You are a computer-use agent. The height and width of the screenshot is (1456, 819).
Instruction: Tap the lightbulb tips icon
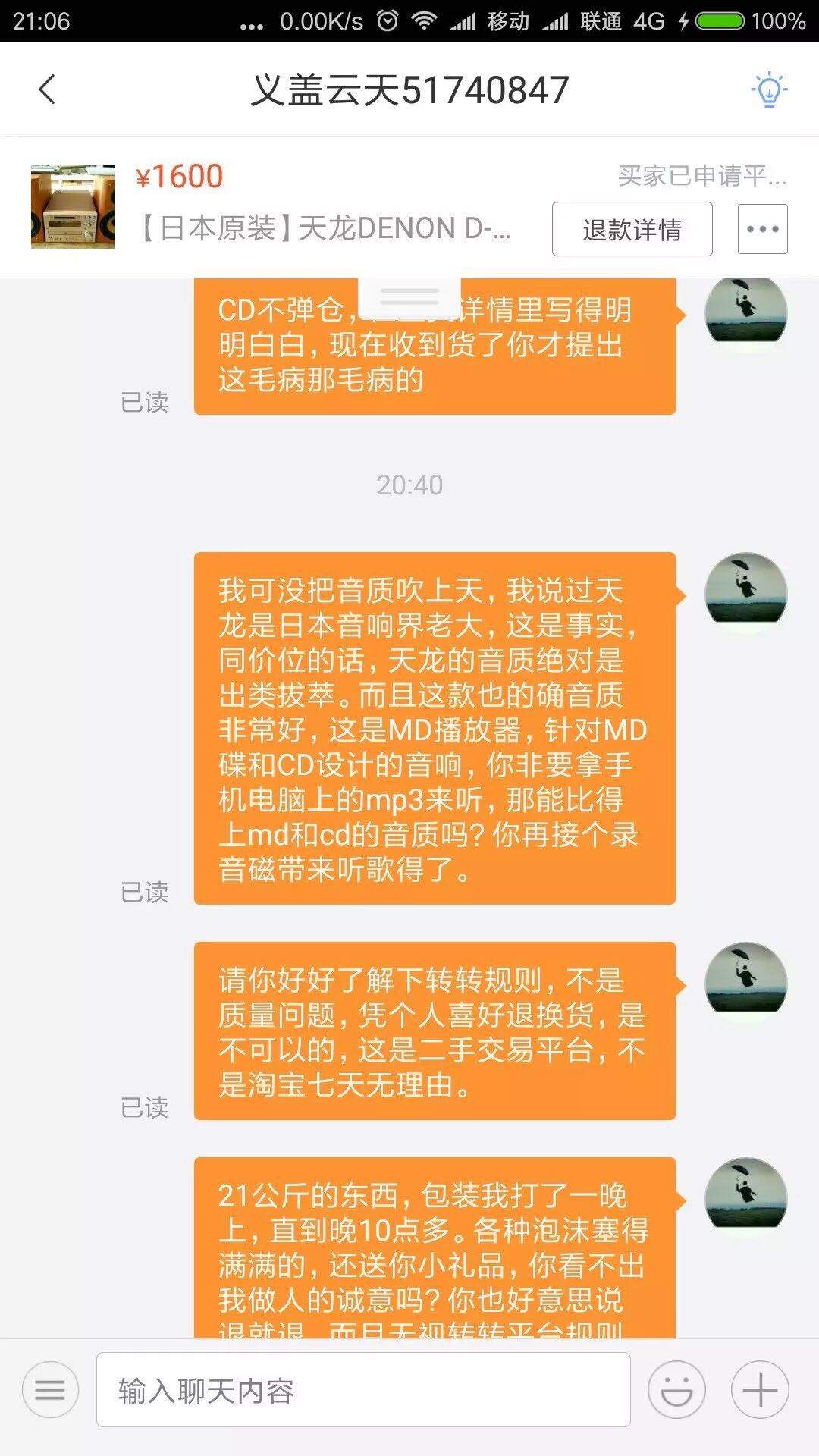tap(769, 89)
